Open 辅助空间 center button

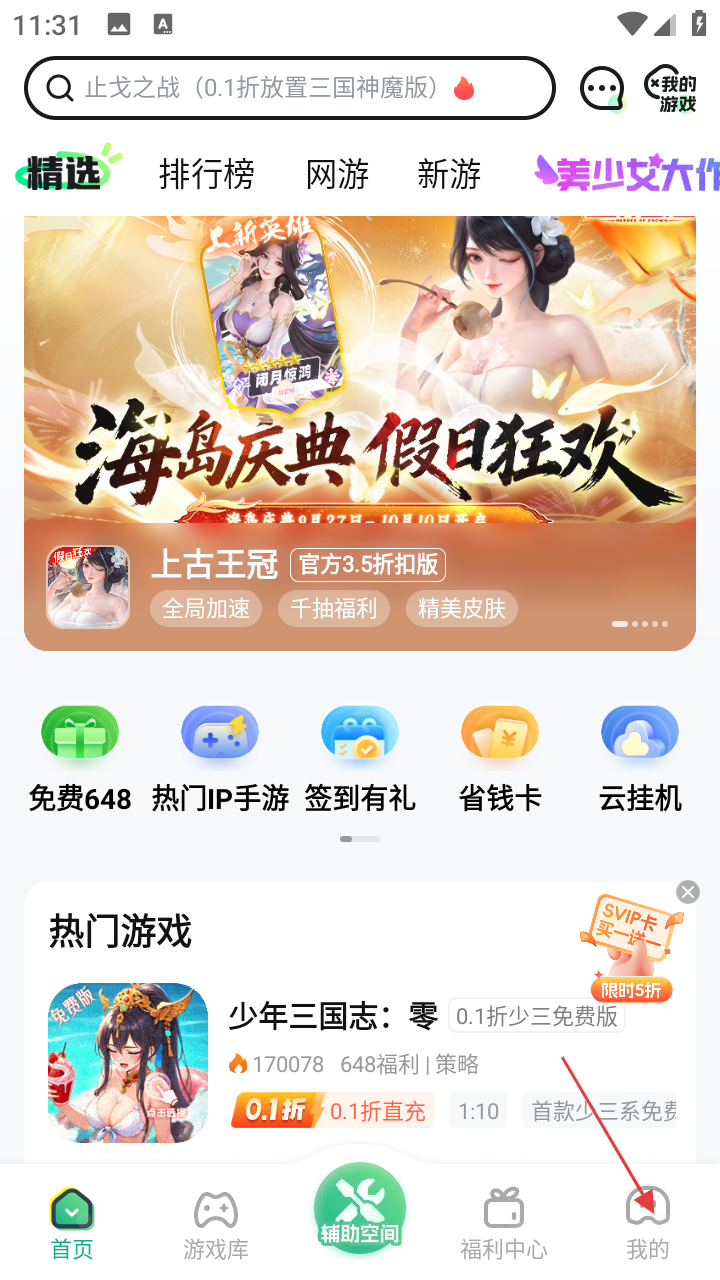(360, 1210)
